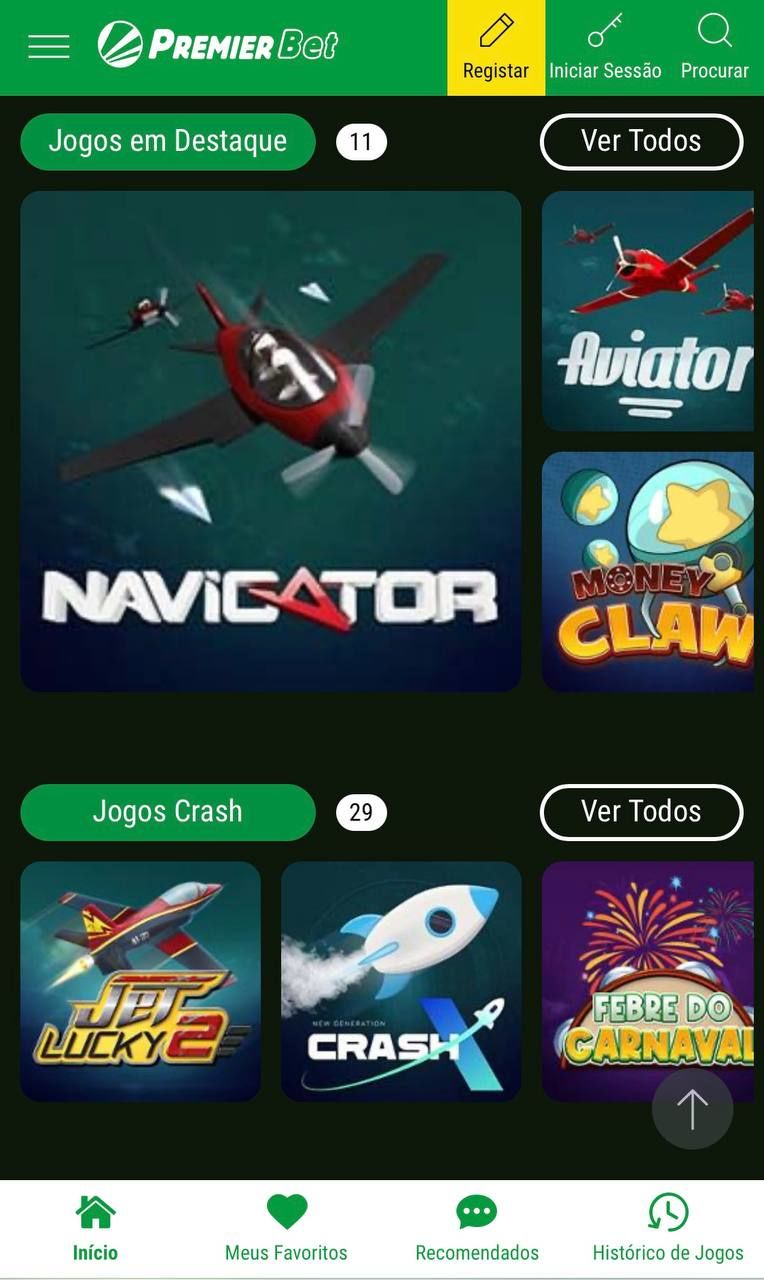Open the Jet Lucky 2 game
This screenshot has height=1280, width=764.
click(140, 981)
